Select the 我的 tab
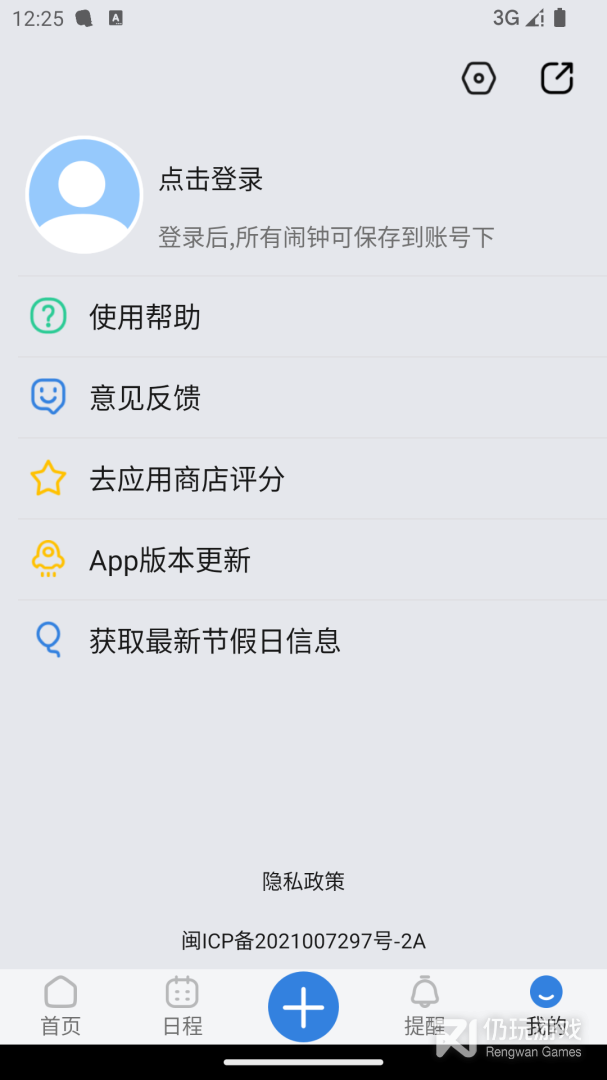This screenshot has width=607, height=1080. pyautogui.click(x=546, y=1007)
